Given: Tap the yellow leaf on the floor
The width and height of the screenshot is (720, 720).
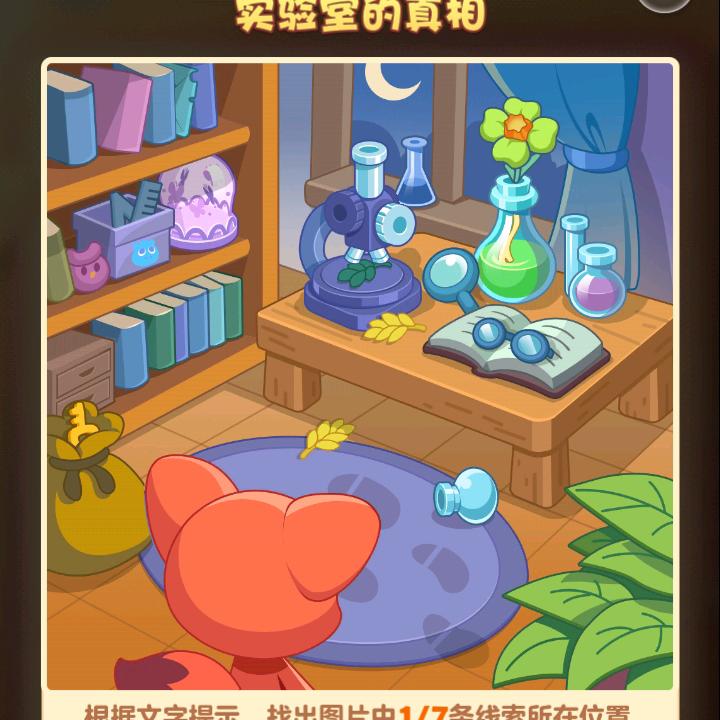Looking at the screenshot, I should 327,436.
